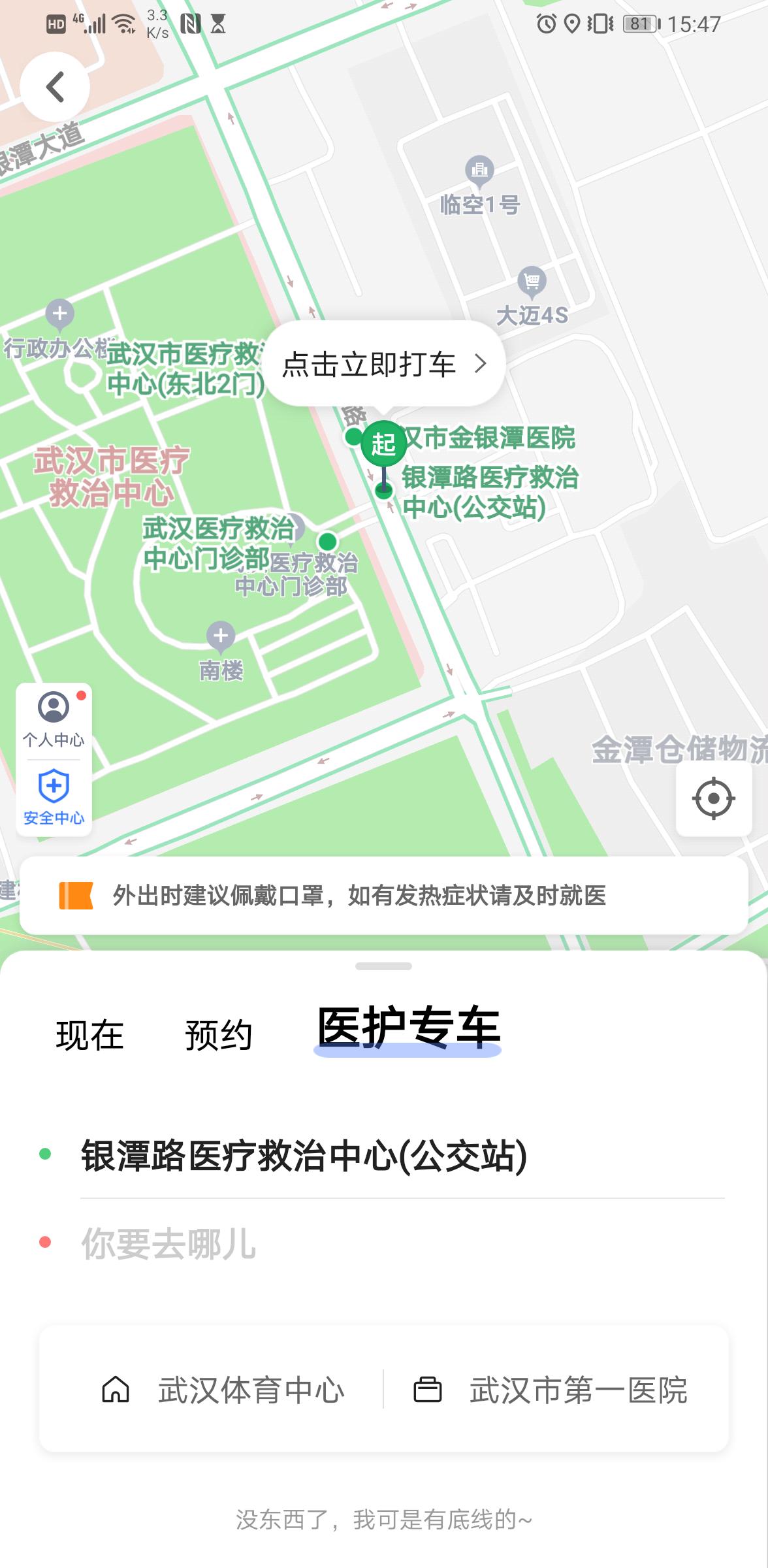Change pickup point 银潭路医疗救治中心(公交站)
The width and height of the screenshot is (768, 1568).
tap(304, 1156)
